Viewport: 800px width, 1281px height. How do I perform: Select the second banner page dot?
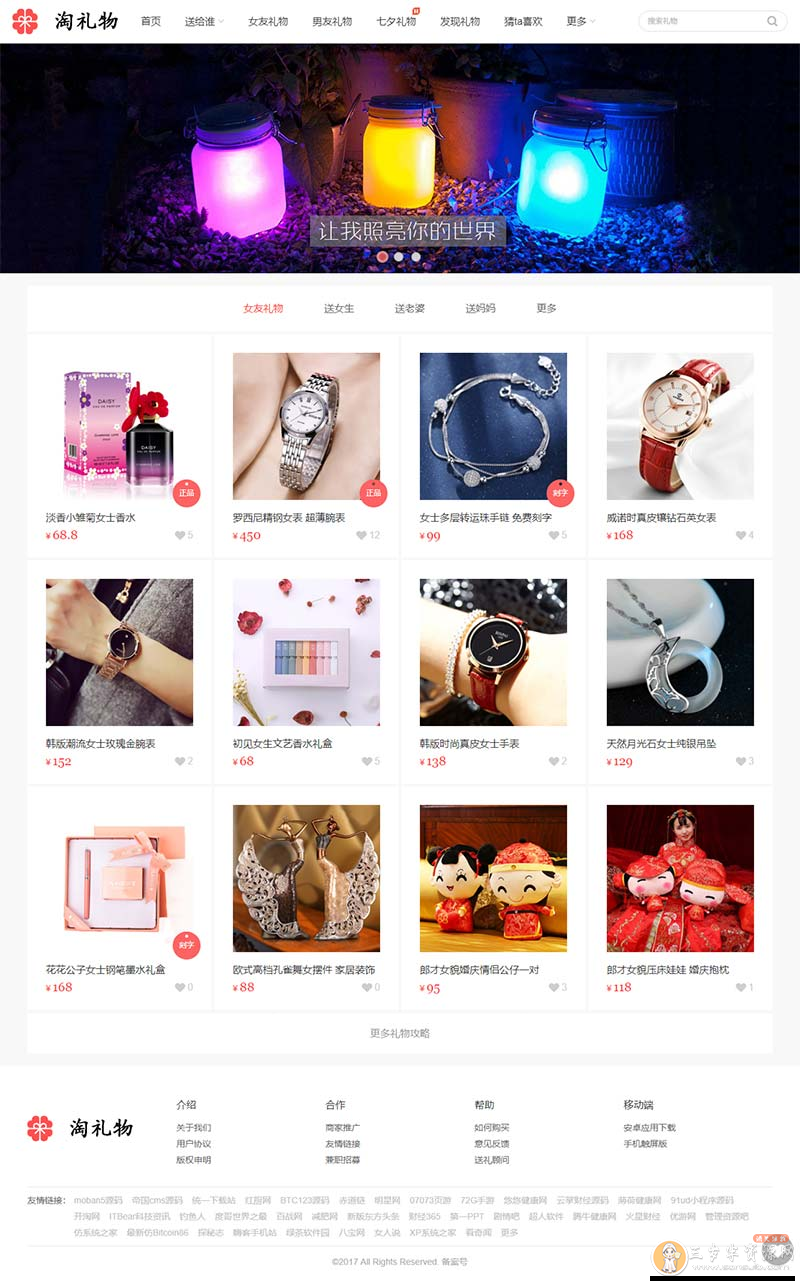[x=399, y=257]
